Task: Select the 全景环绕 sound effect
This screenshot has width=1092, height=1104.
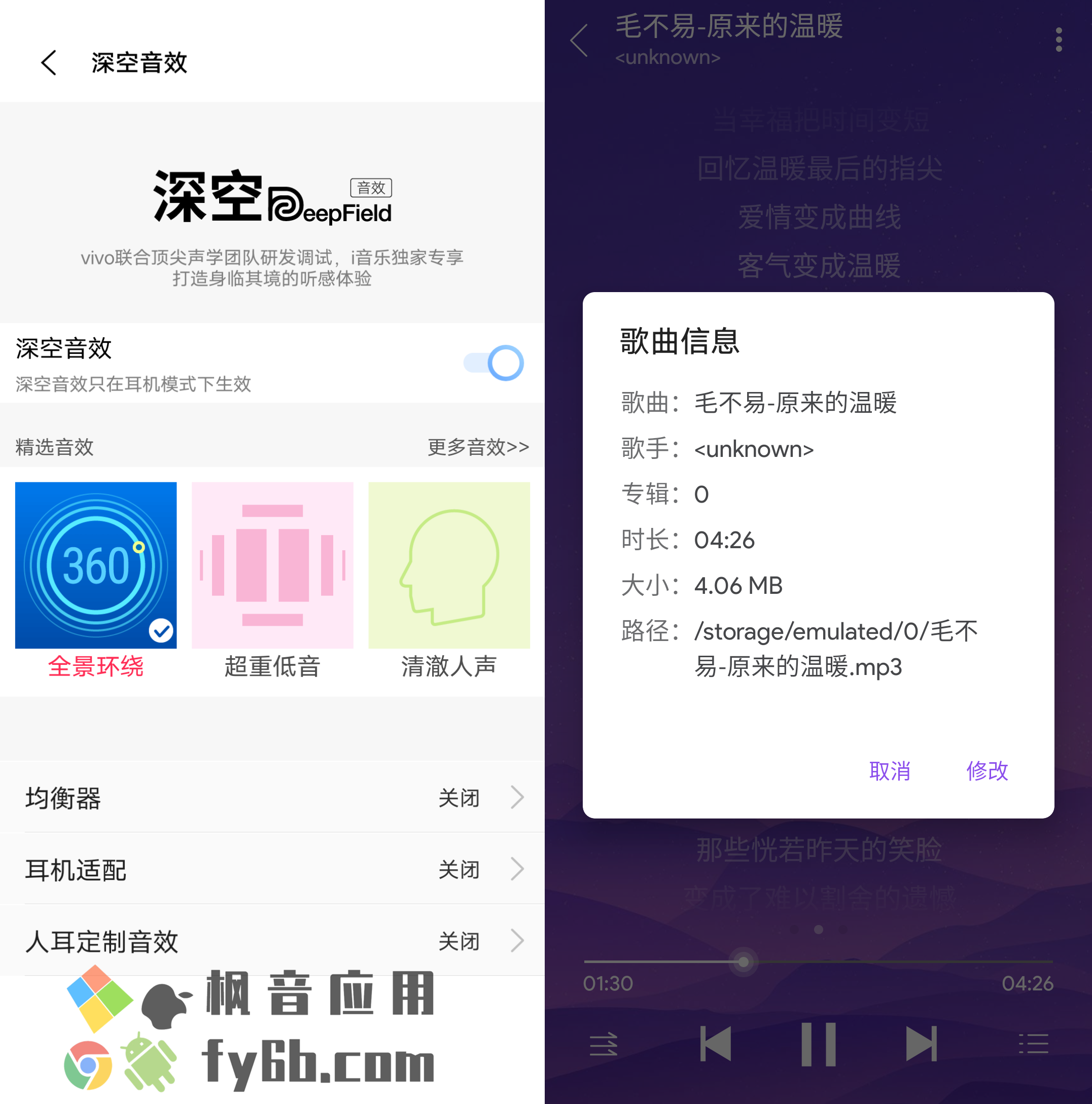Action: (x=96, y=565)
